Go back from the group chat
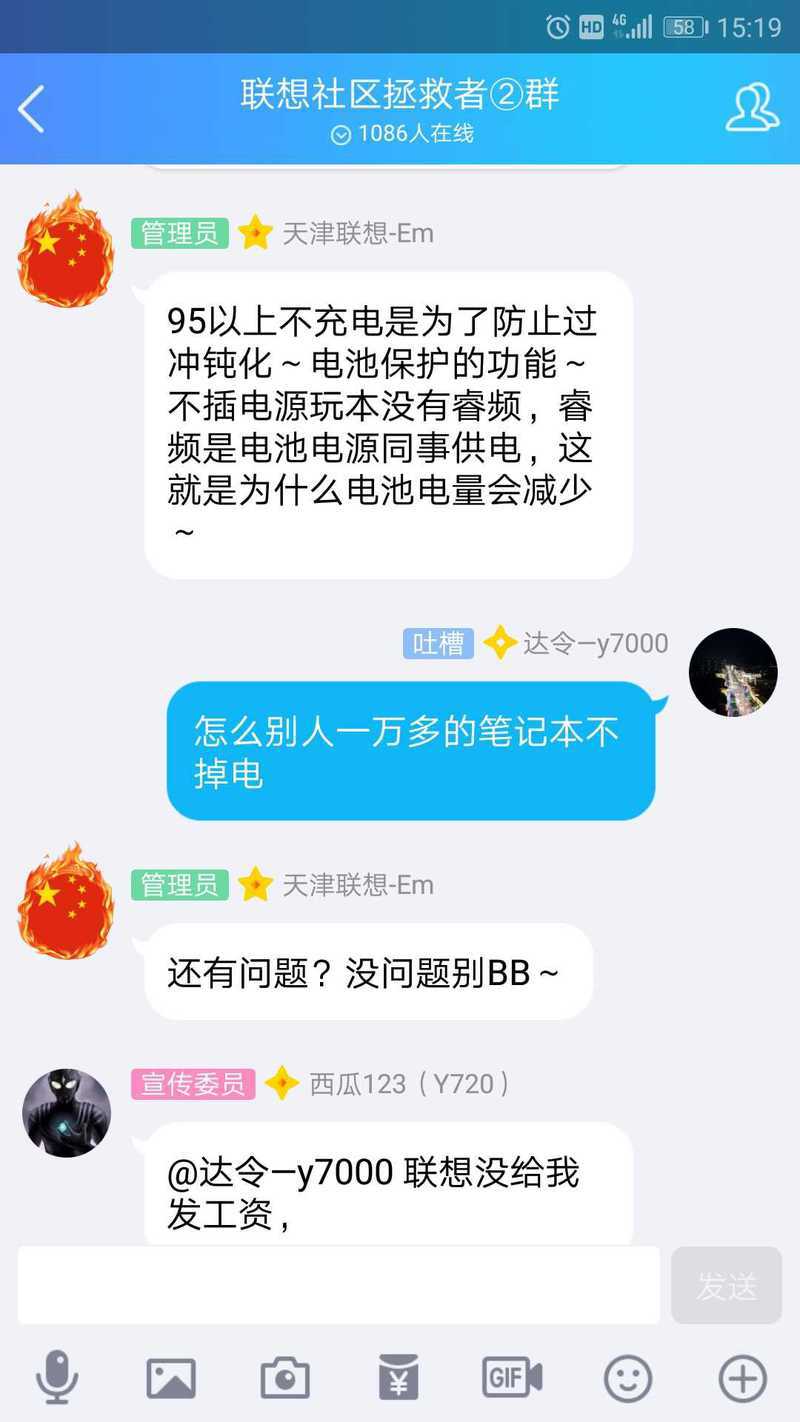The image size is (800, 1422). pyautogui.click(x=32, y=109)
